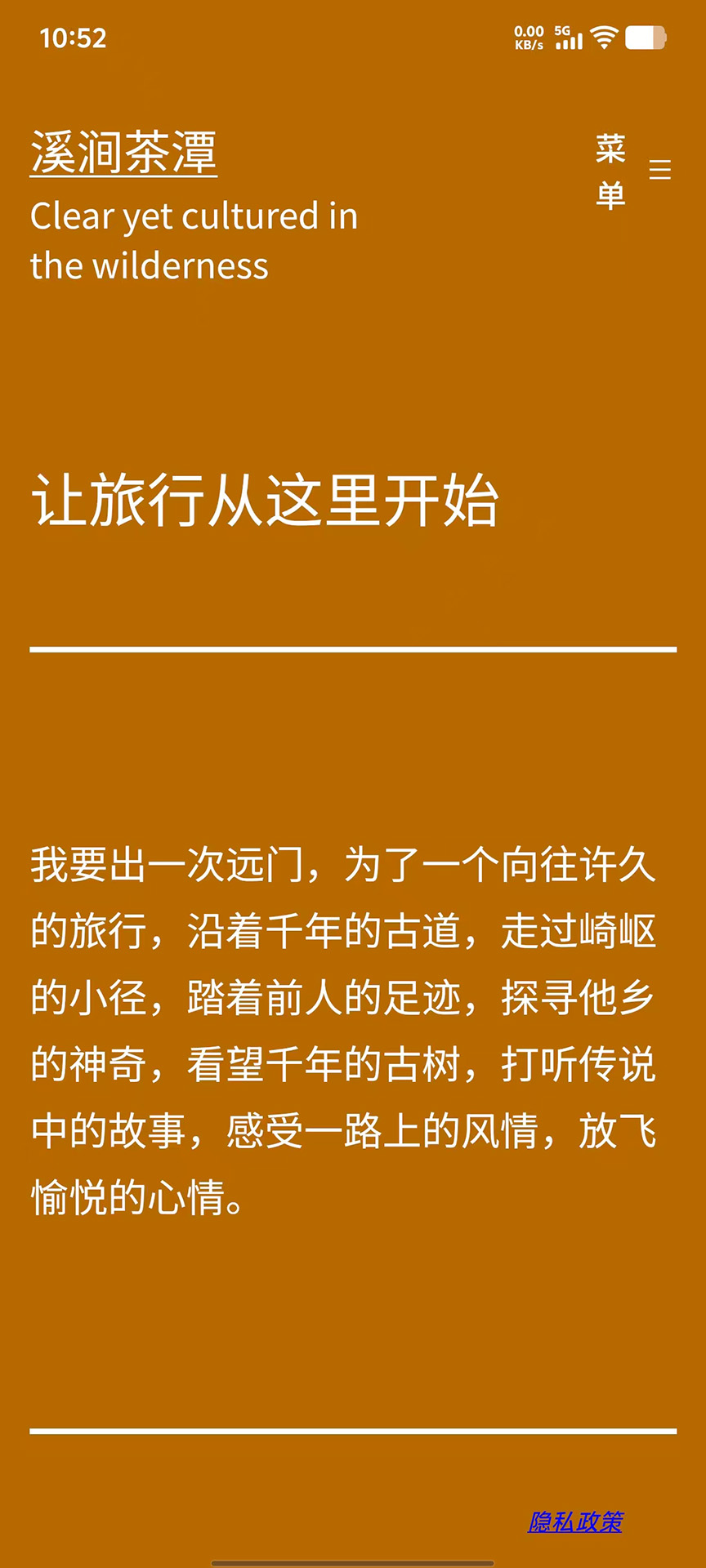Tap the status bar at the top
Screen dimensions: 706x1568
(x=353, y=36)
